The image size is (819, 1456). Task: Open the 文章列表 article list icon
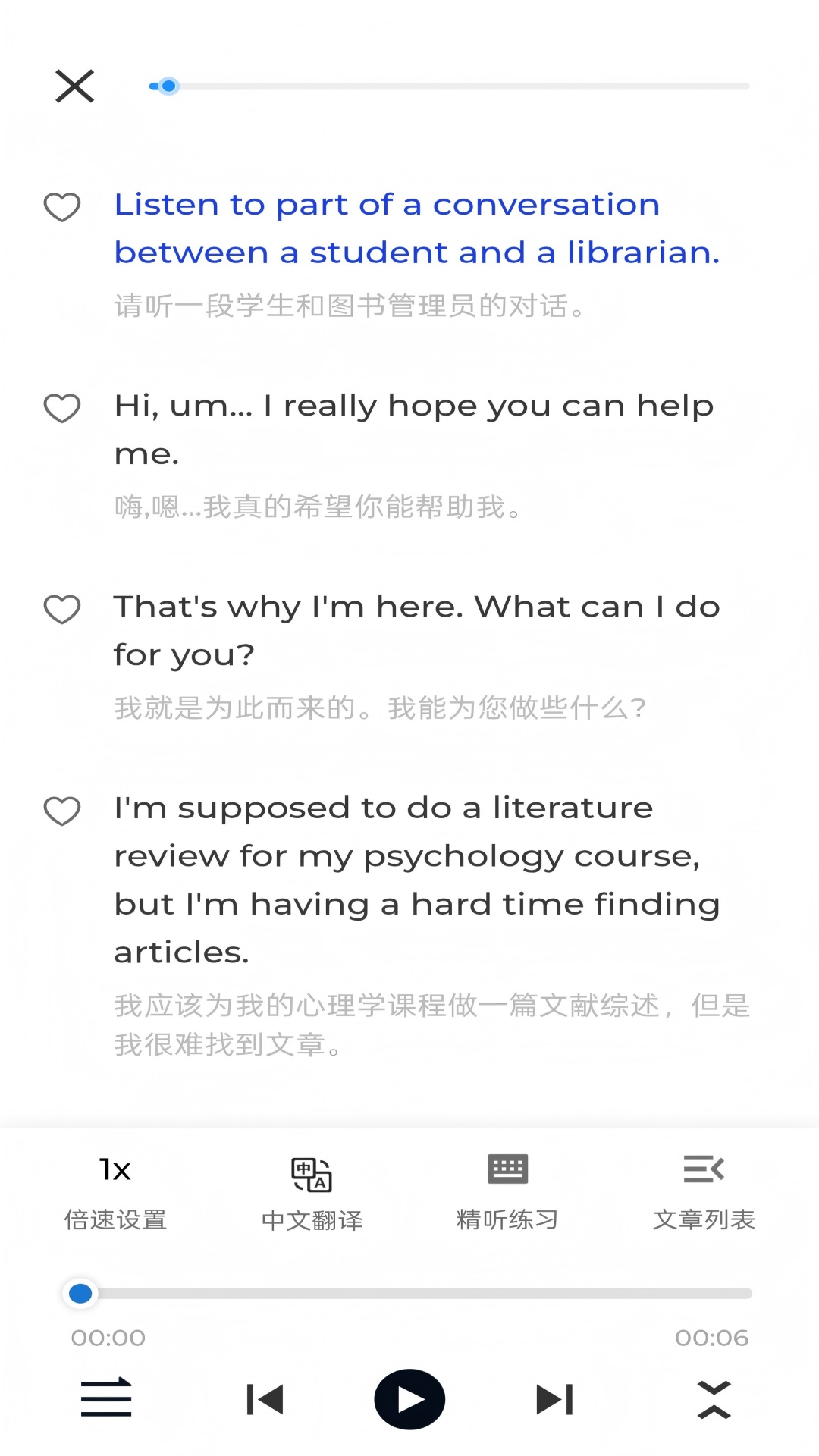coord(704,1187)
